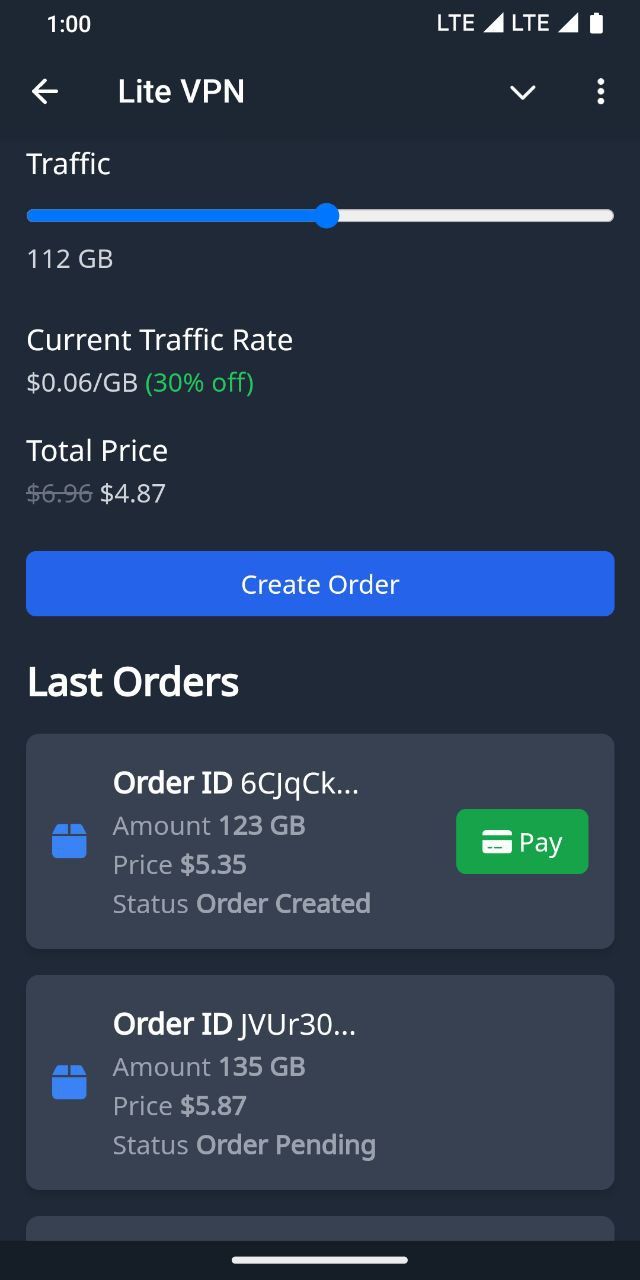
Task: Tap the Traffic slider to set amount
Action: click(320, 216)
